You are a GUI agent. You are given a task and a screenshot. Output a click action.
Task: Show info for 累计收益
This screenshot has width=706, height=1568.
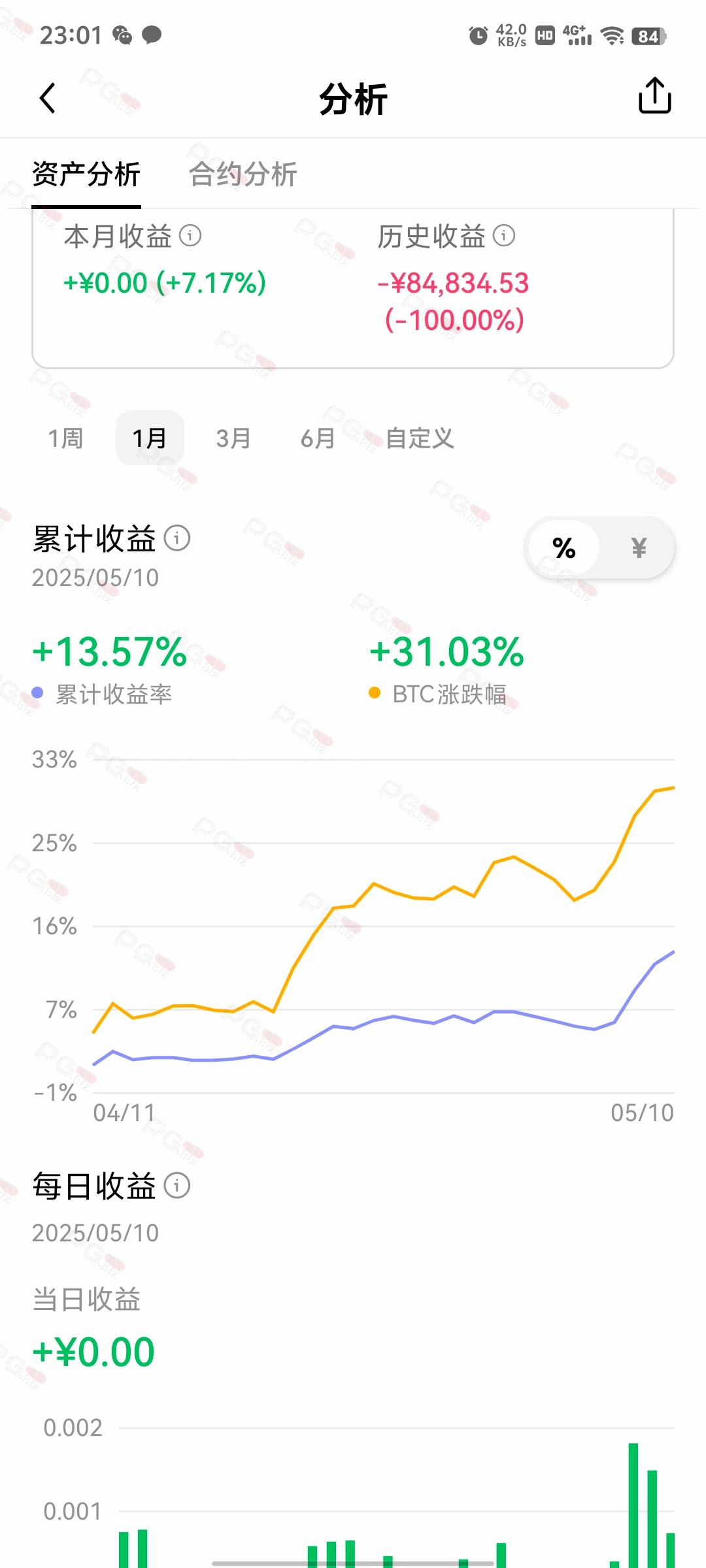point(177,538)
